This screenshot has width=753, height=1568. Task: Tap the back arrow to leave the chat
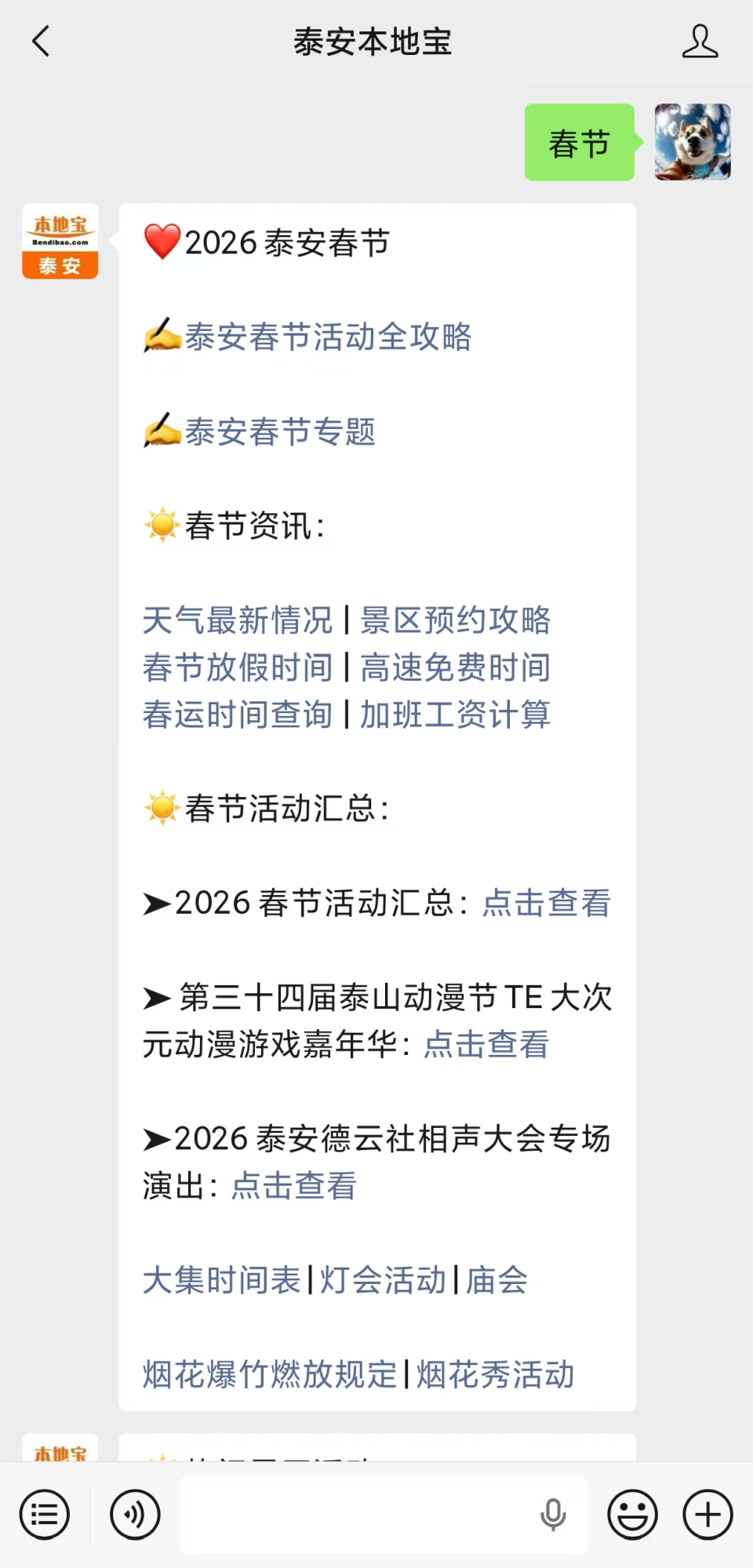pos(41,43)
